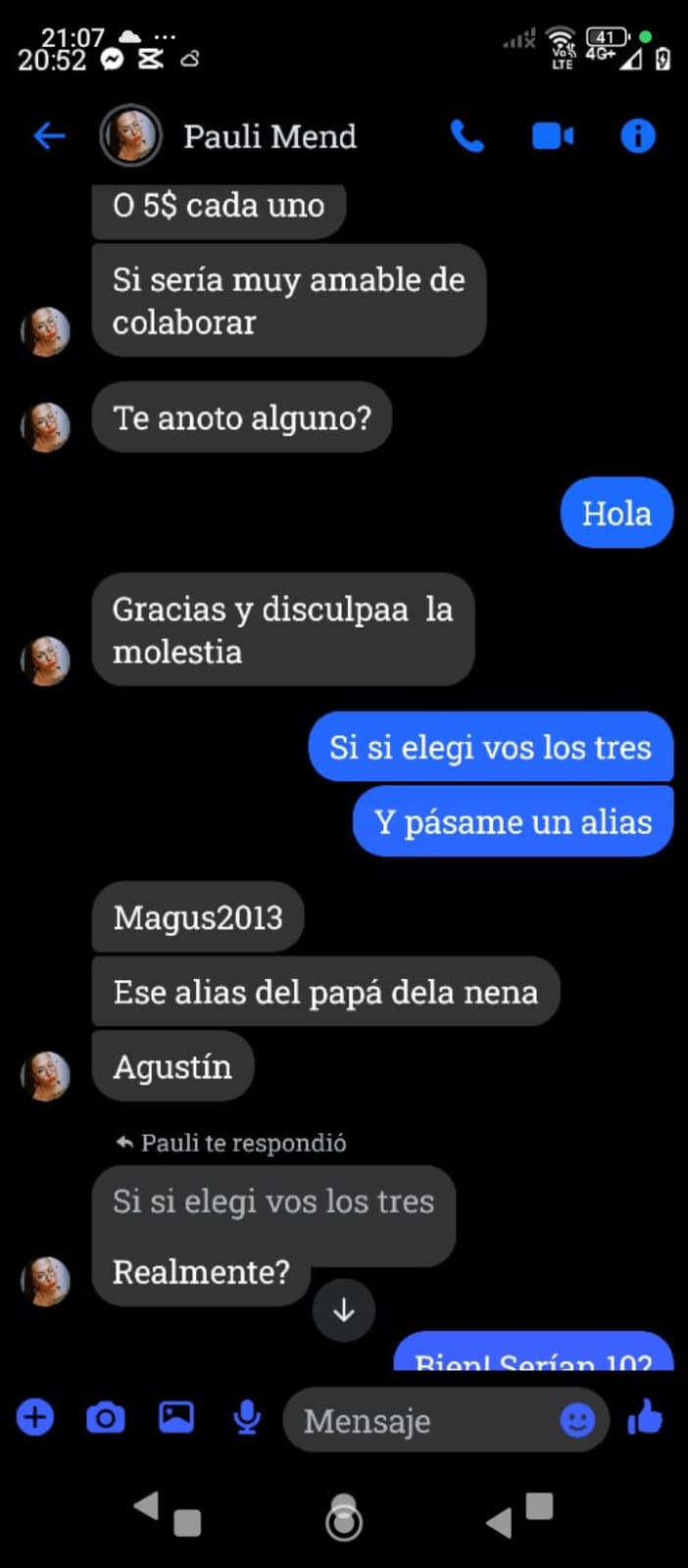Open the plus more-options button
688x1568 pixels.
(35, 1417)
